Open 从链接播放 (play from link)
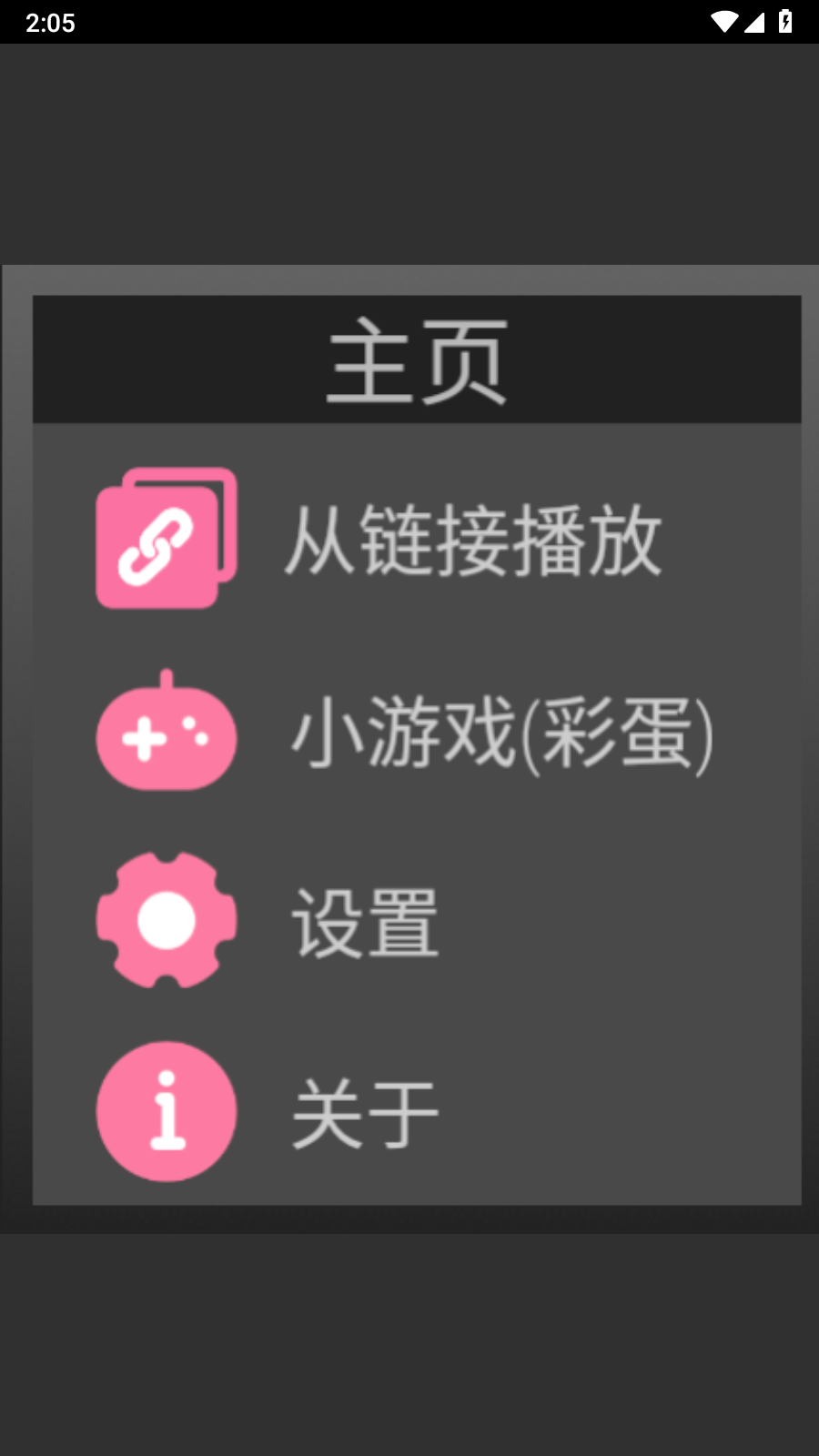 416,540
